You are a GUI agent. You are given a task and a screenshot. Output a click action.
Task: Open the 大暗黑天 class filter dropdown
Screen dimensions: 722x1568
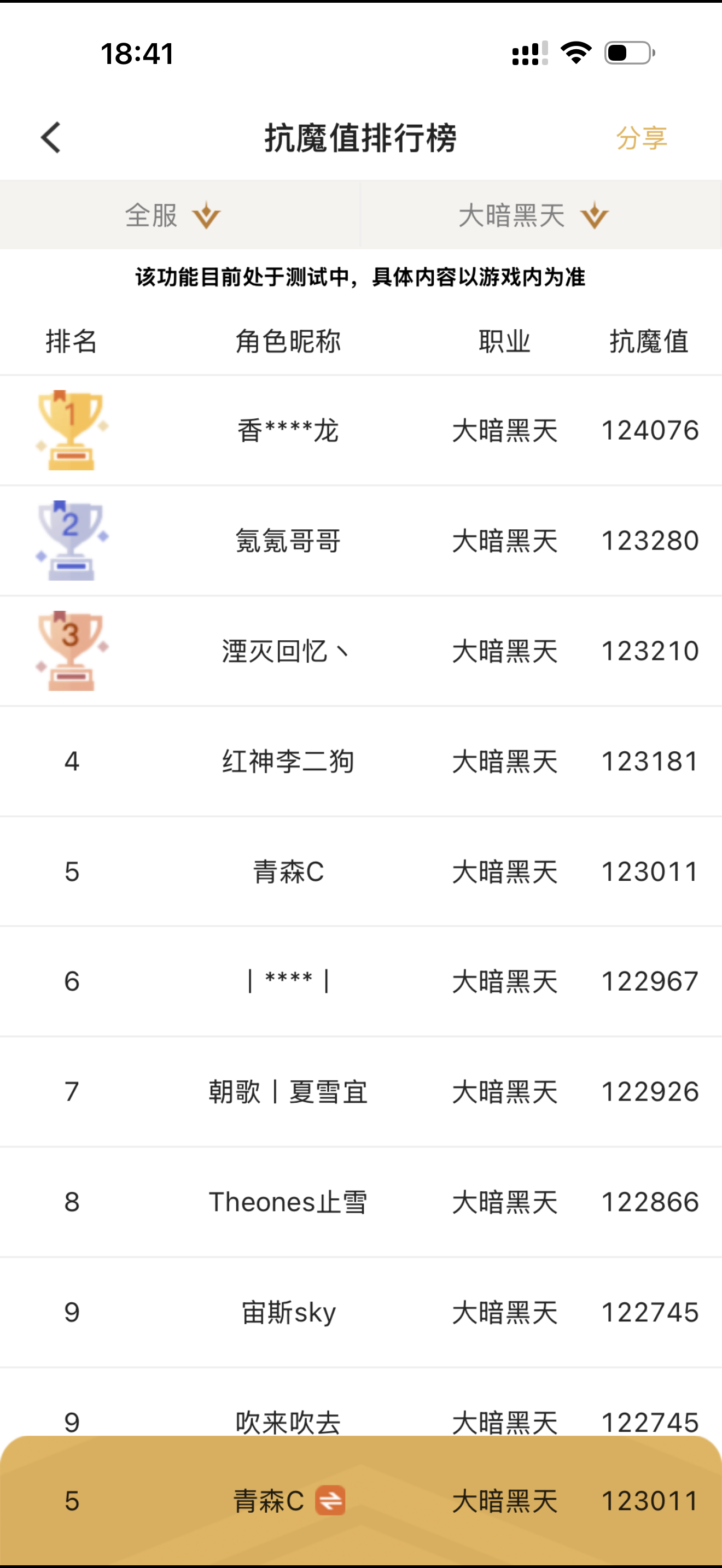point(533,215)
